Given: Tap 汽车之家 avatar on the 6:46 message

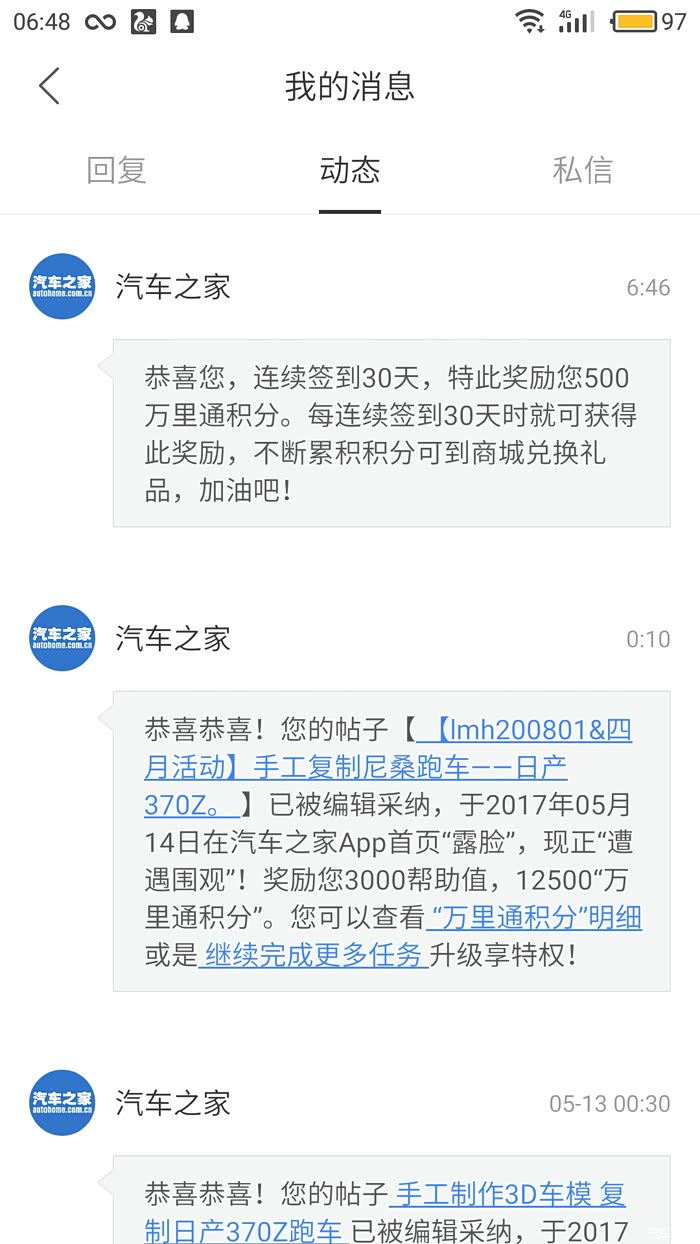Looking at the screenshot, I should click(x=62, y=286).
